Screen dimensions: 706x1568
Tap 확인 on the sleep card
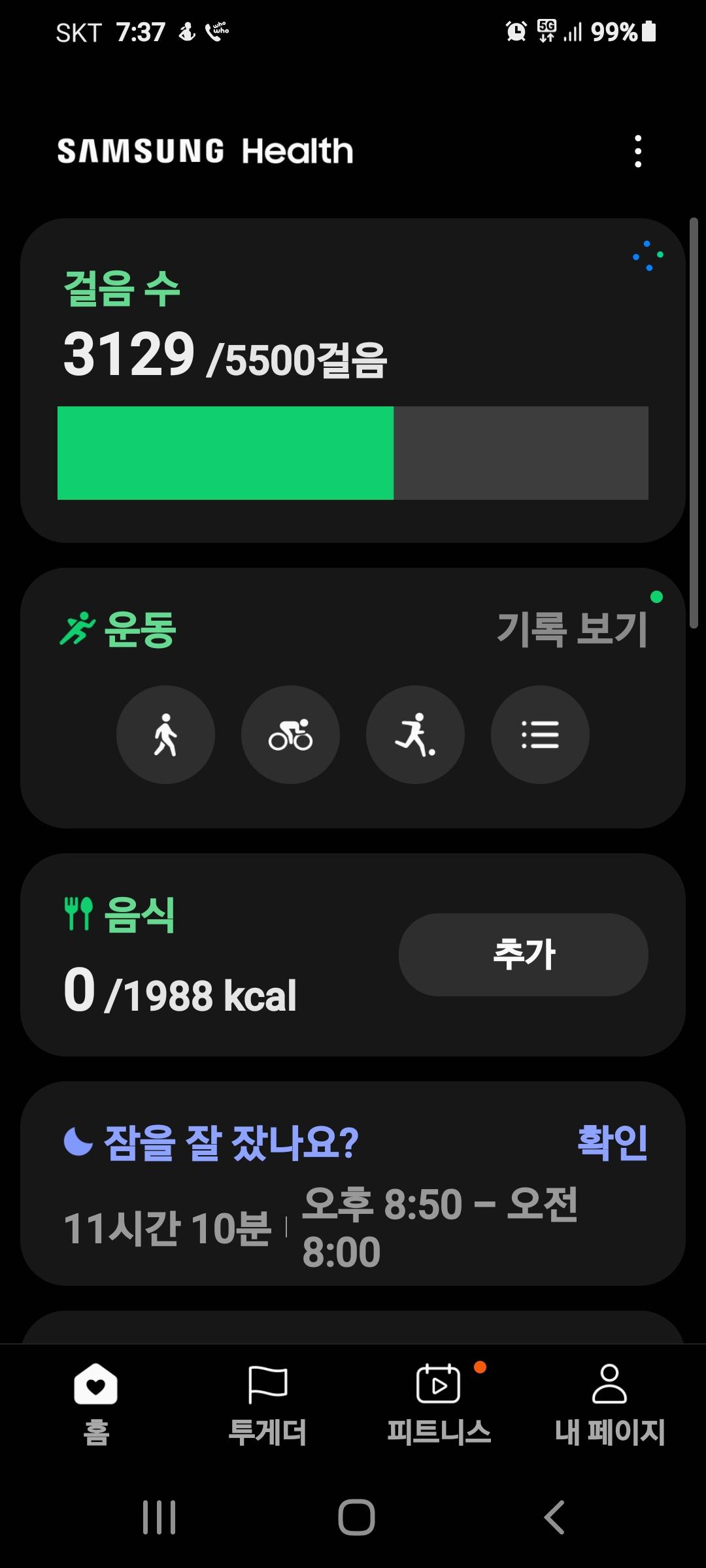click(612, 1143)
